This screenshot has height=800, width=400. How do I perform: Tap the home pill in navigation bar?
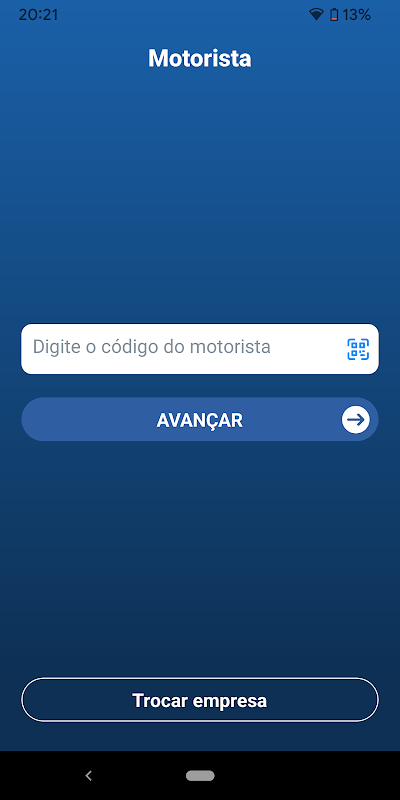[200, 776]
